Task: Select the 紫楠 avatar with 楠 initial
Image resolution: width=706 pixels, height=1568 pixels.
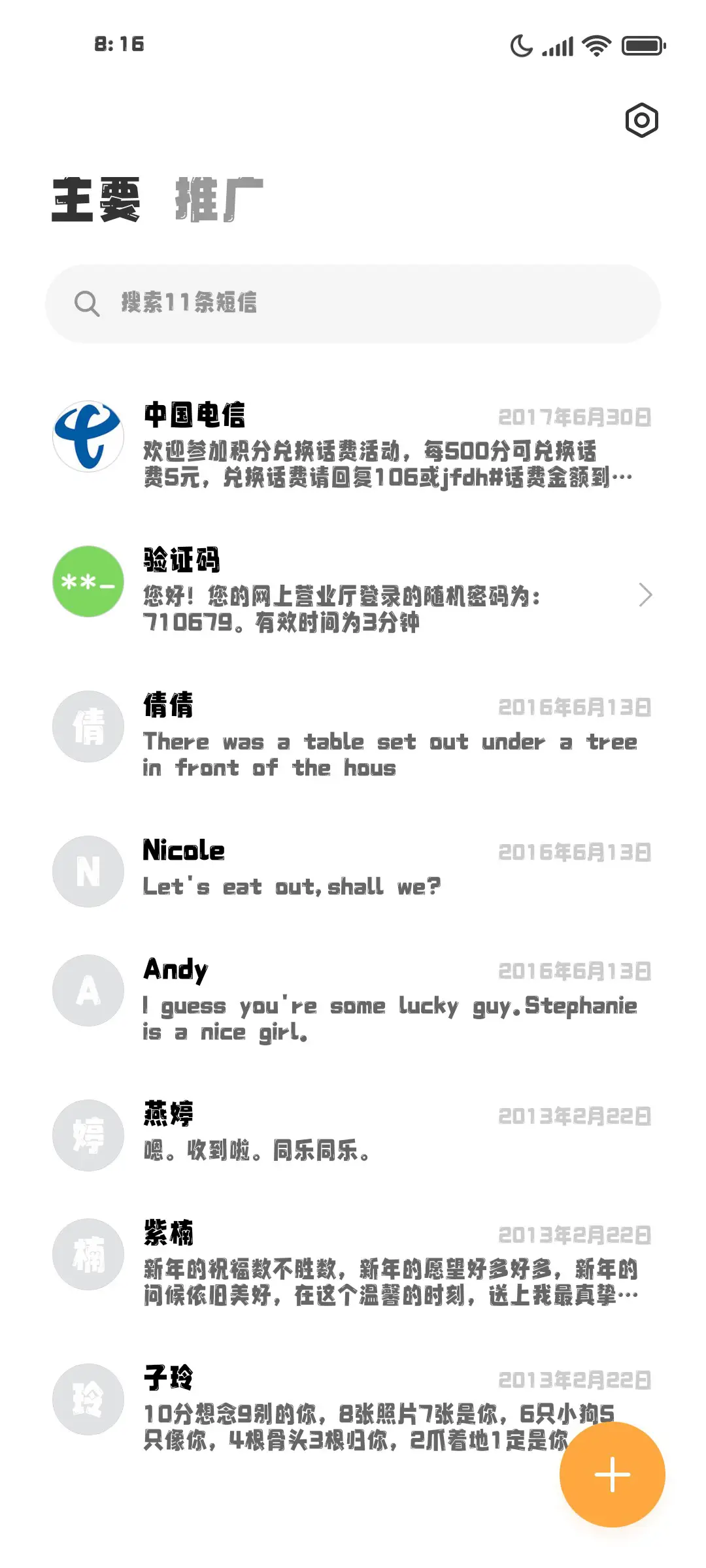Action: 88,1254
